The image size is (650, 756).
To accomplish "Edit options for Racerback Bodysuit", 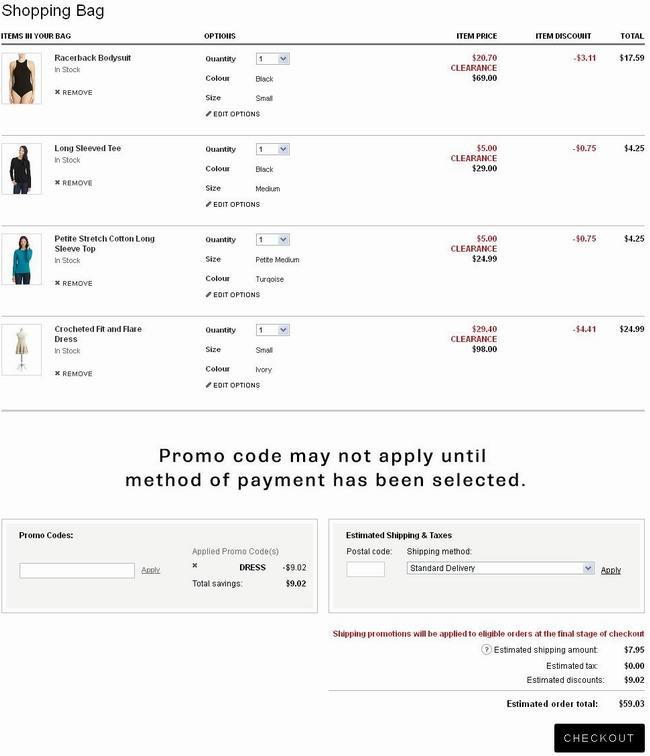I will click(x=233, y=114).
